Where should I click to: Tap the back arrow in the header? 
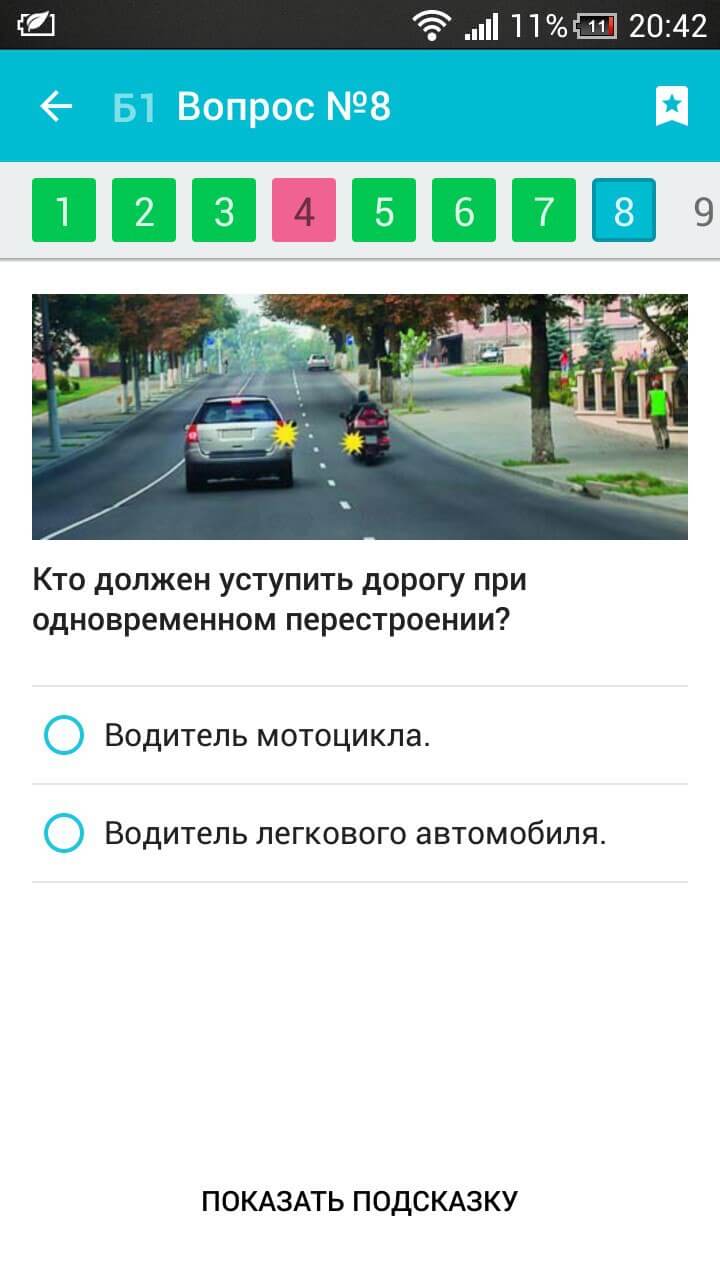(x=57, y=107)
